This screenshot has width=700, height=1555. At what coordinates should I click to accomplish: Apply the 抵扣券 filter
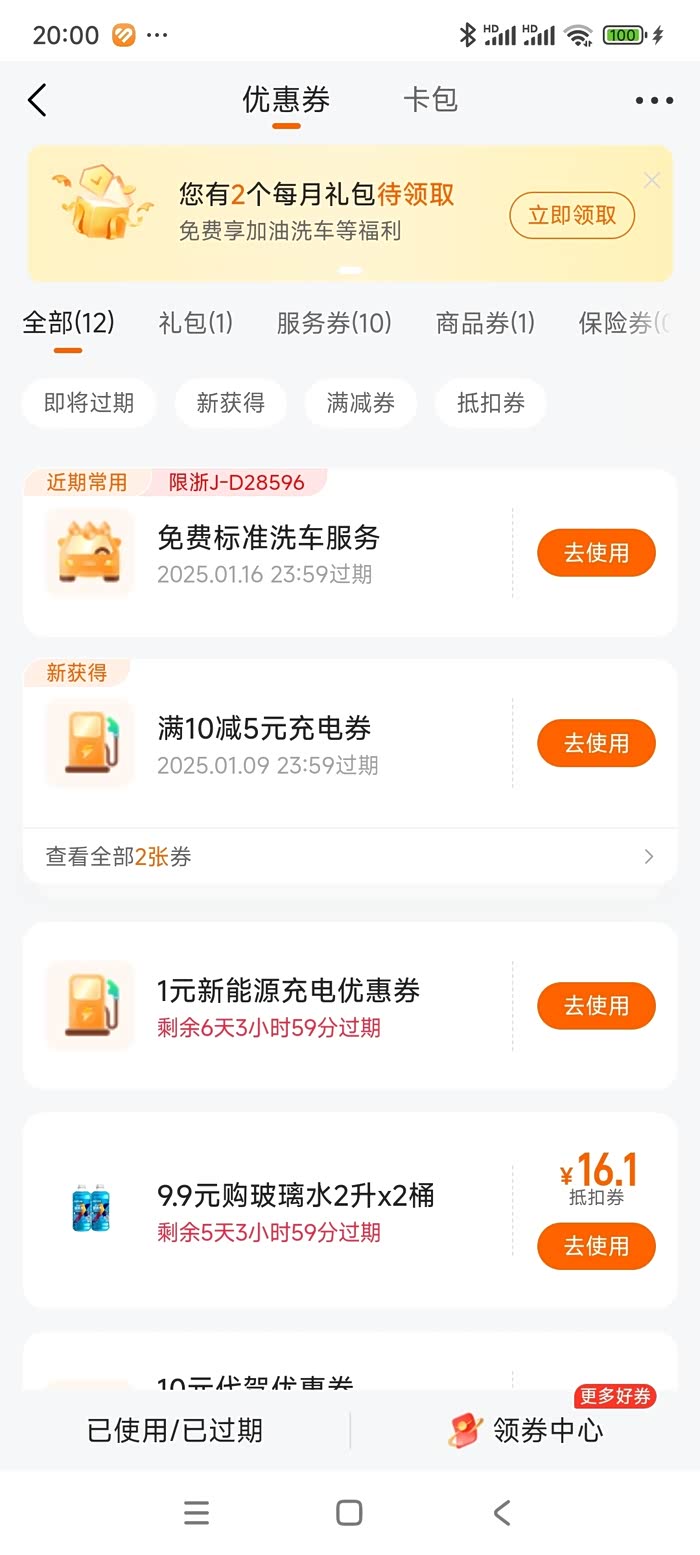coord(490,403)
